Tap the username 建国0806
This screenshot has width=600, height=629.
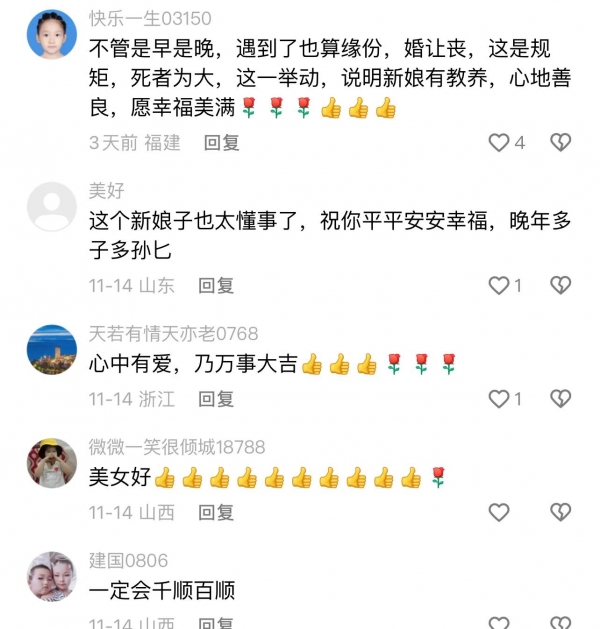(128, 561)
